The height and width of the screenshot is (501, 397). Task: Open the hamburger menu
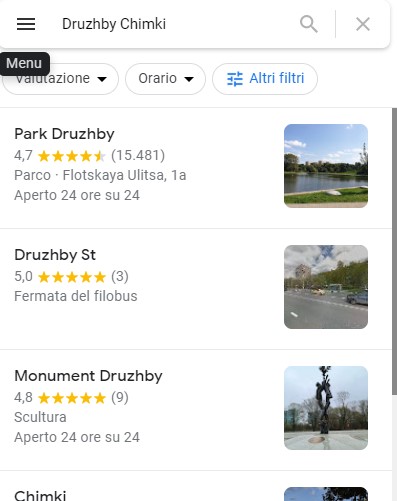tap(26, 24)
